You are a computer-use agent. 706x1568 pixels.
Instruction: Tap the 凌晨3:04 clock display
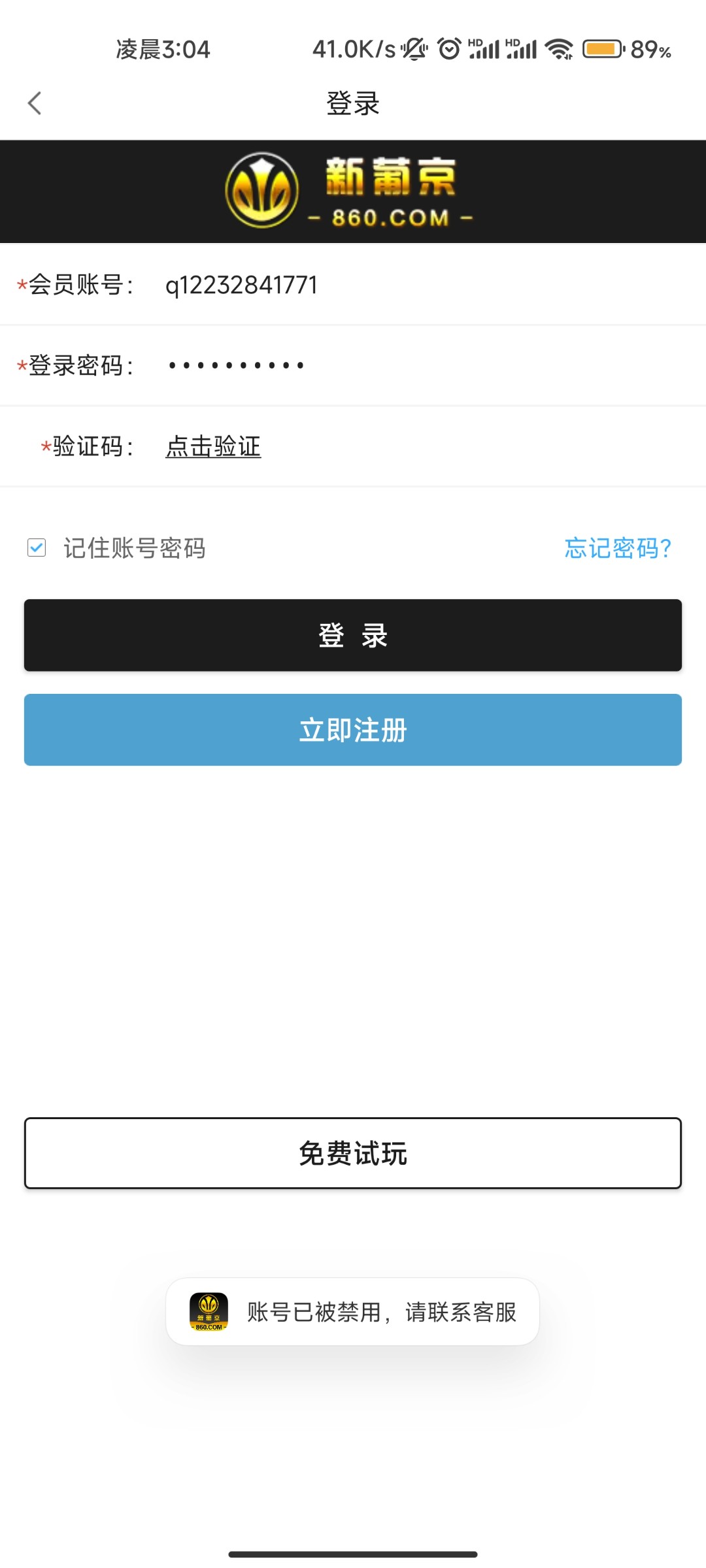(x=162, y=48)
